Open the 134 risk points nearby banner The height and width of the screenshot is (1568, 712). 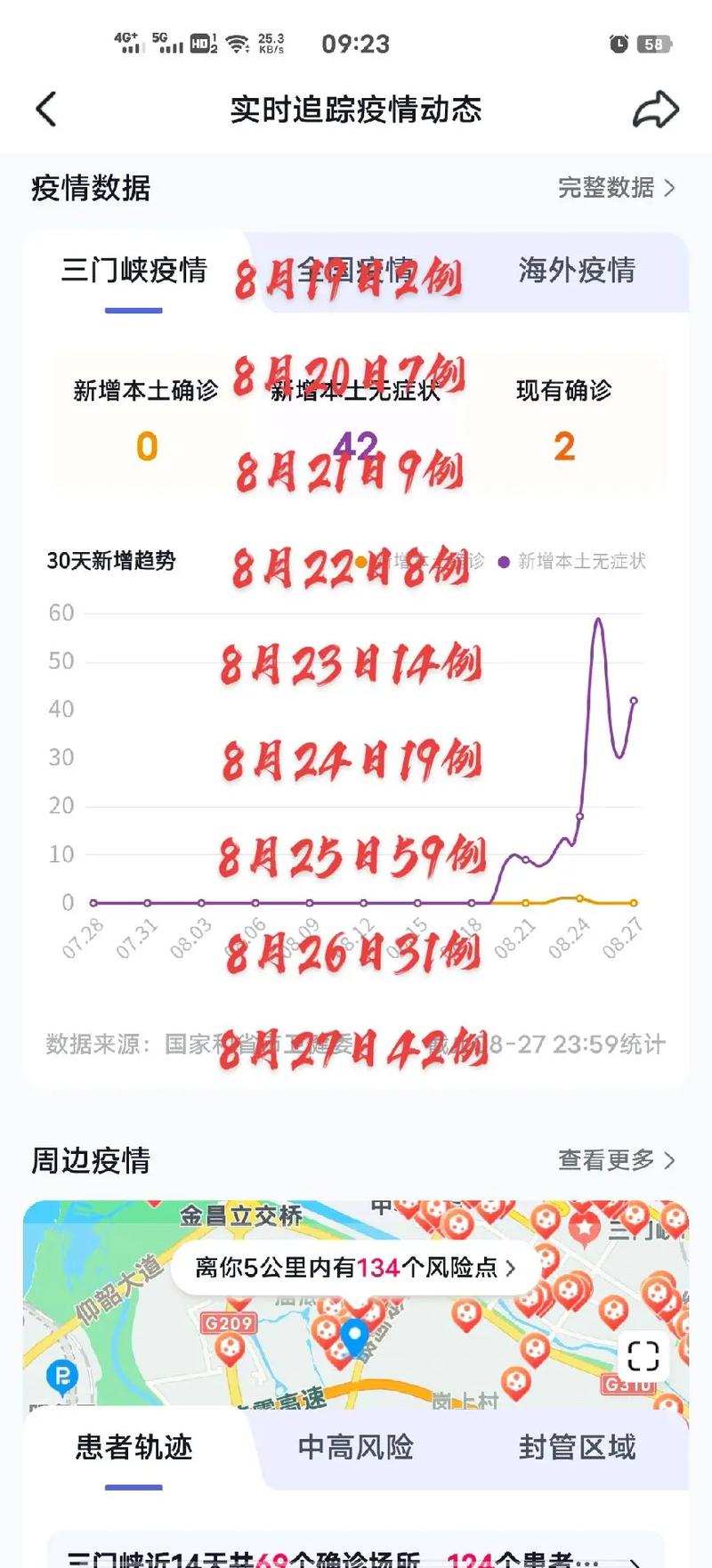[355, 1267]
